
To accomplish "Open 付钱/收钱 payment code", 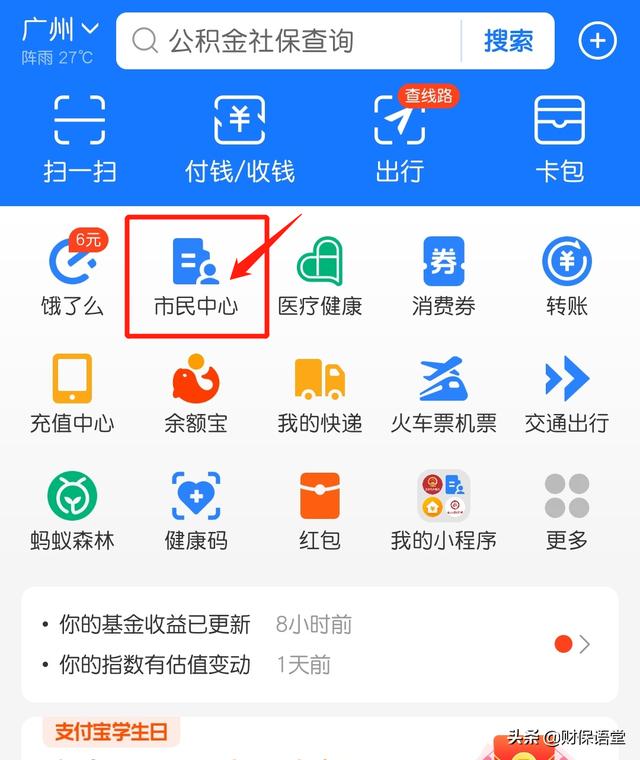I will point(240,139).
